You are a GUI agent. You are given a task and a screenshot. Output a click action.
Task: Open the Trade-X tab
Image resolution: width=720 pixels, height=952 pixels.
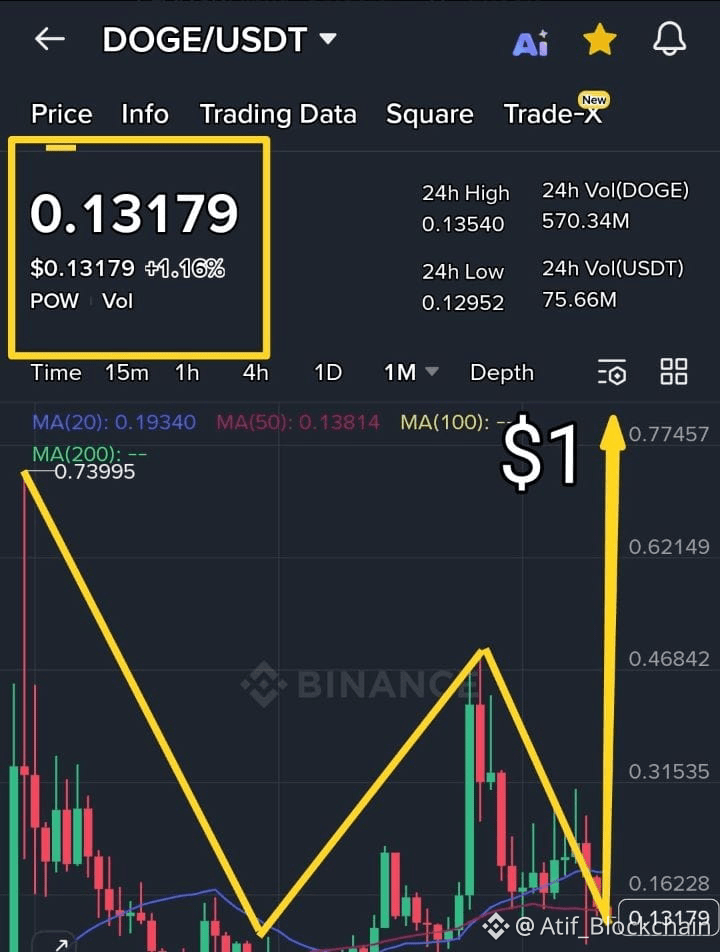553,114
